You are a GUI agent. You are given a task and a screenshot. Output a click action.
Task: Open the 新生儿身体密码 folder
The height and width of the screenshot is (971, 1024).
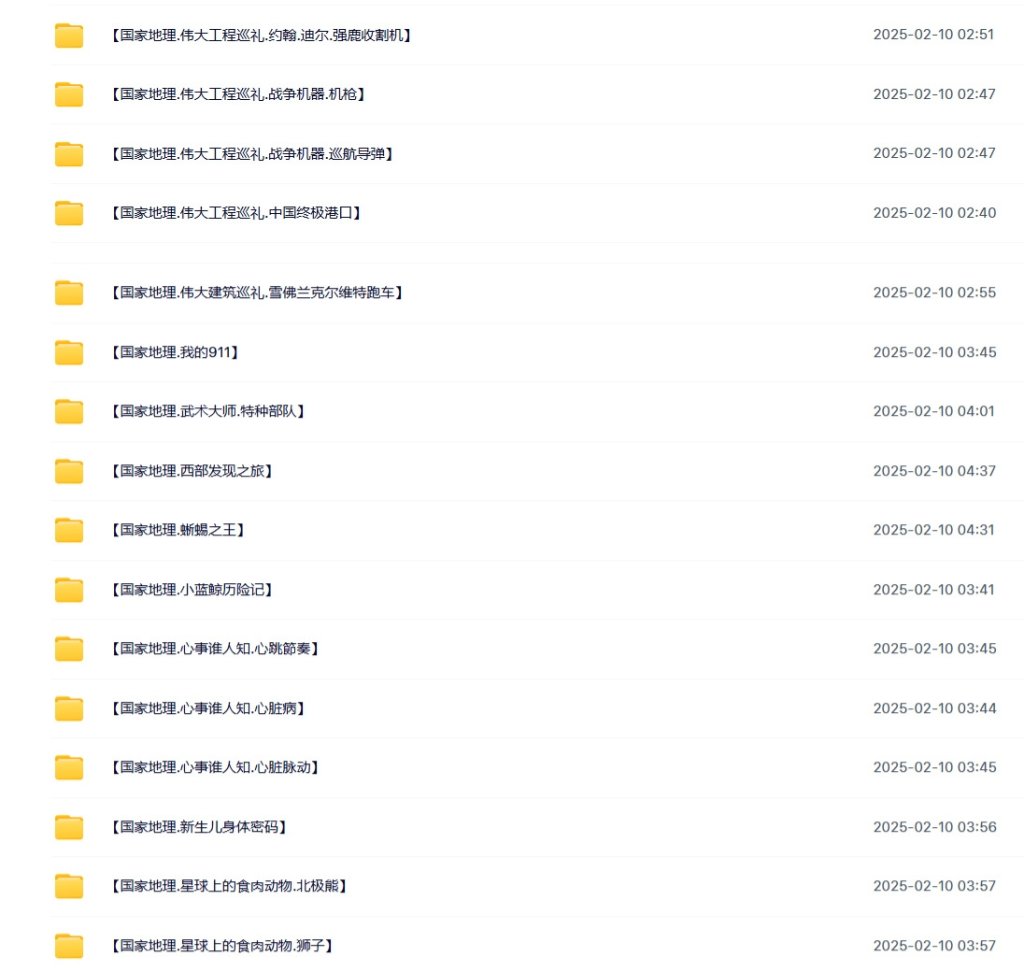click(x=198, y=827)
